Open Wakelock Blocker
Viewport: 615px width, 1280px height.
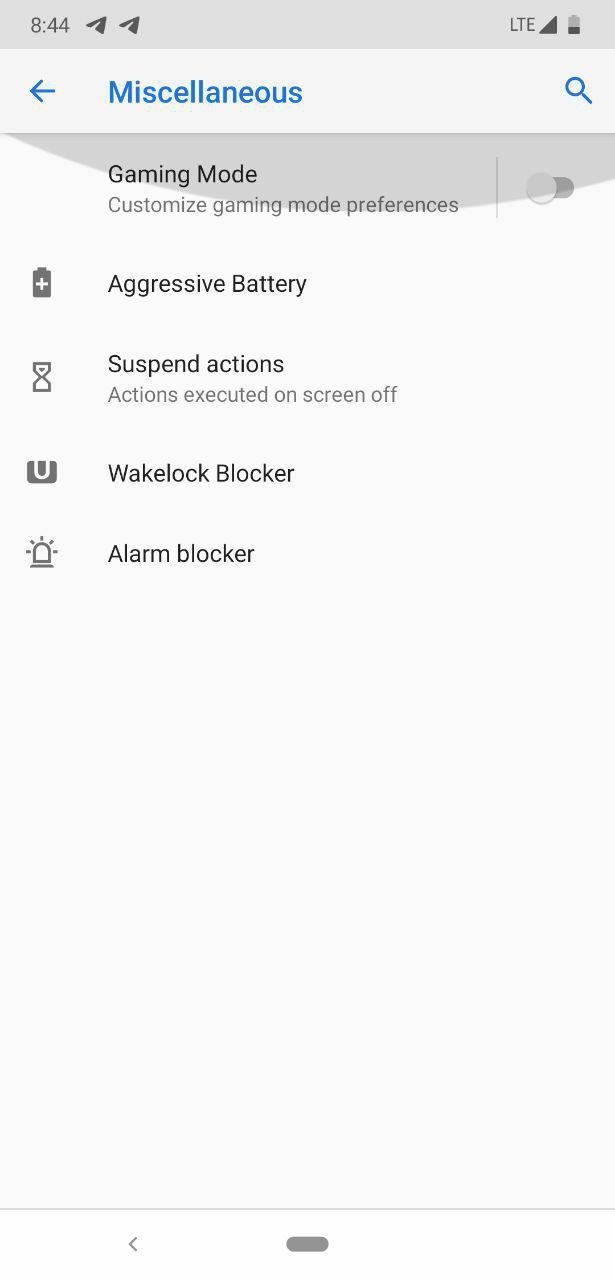pos(307,473)
